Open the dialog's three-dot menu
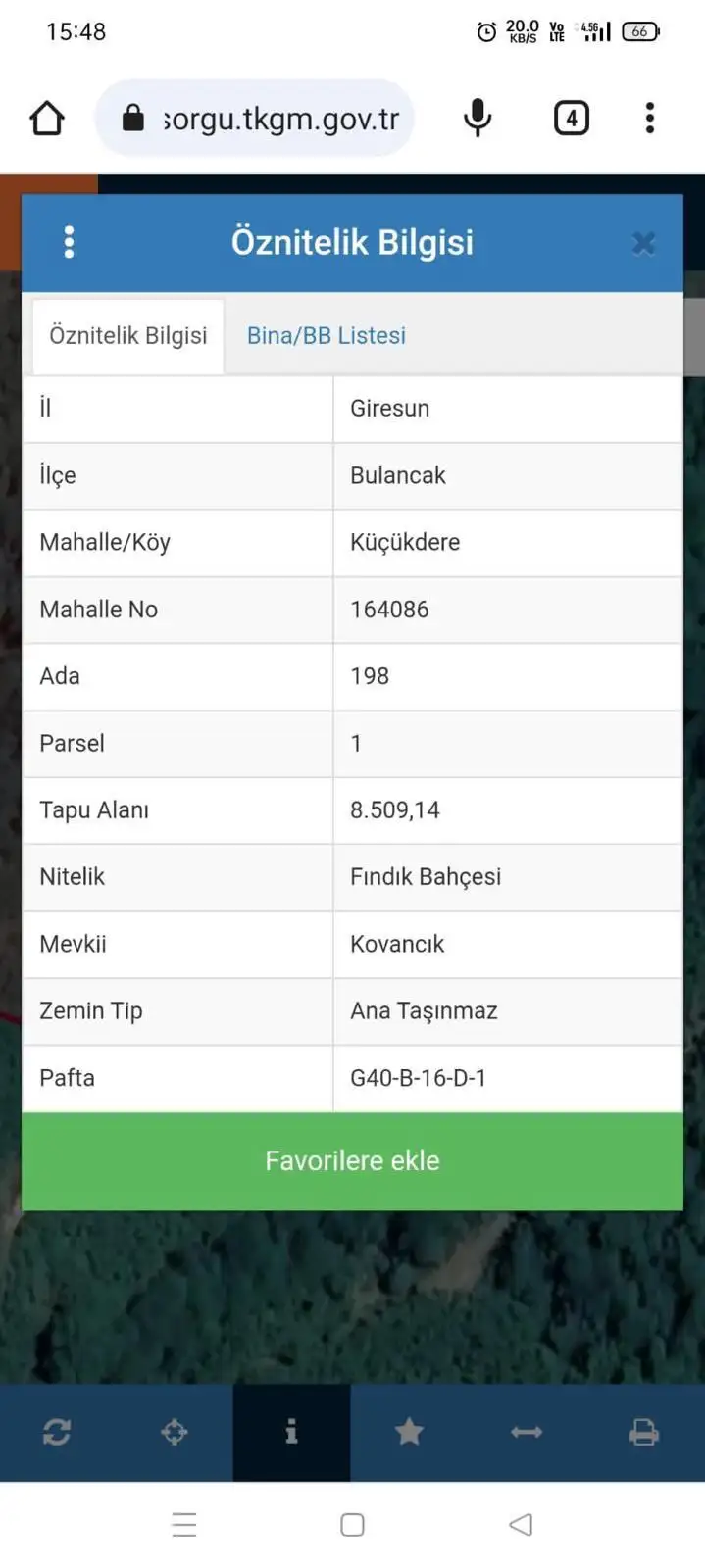 pyautogui.click(x=69, y=242)
